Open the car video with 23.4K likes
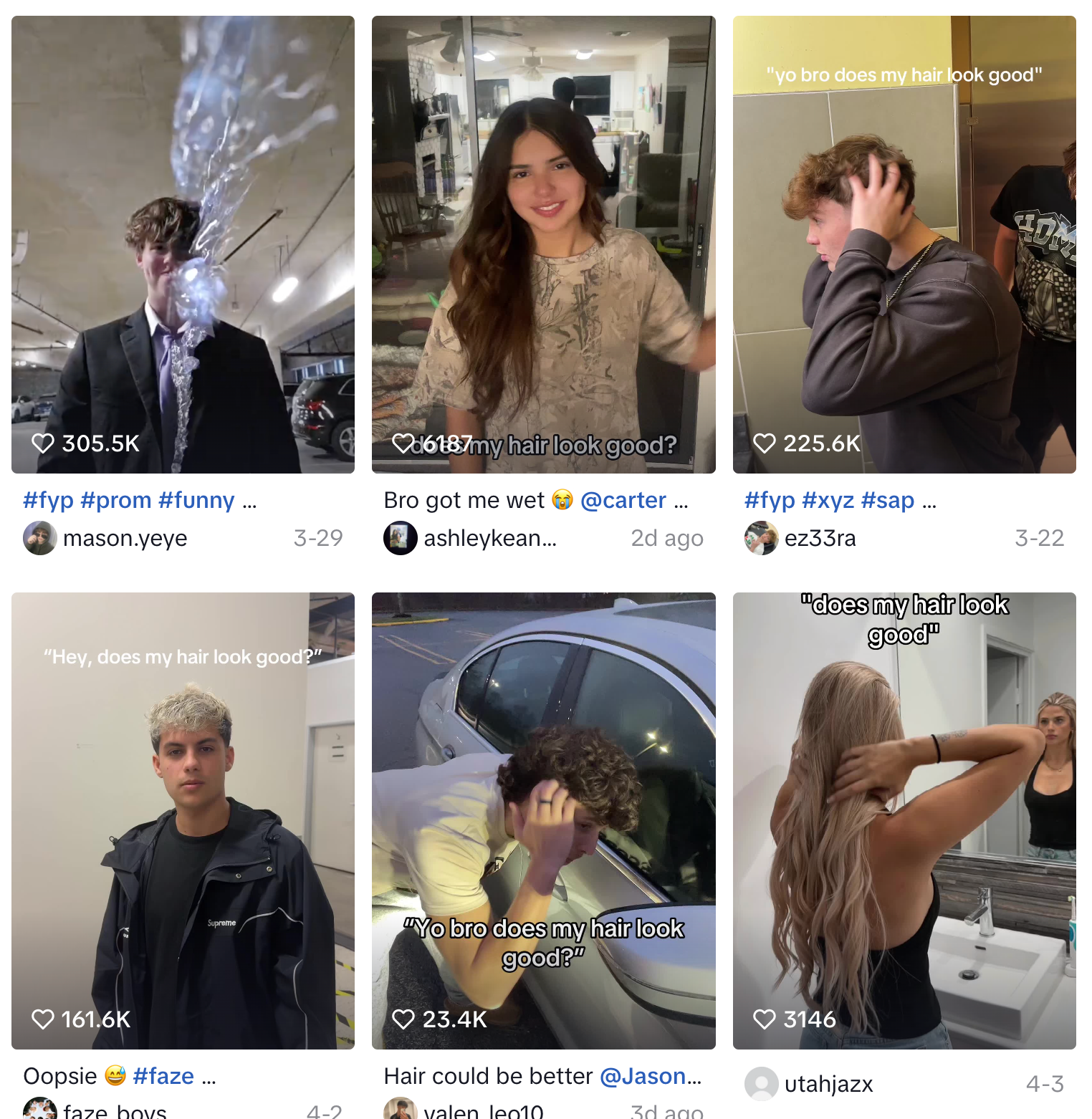Screen dimensions: 1092x1119 pyautogui.click(x=543, y=820)
